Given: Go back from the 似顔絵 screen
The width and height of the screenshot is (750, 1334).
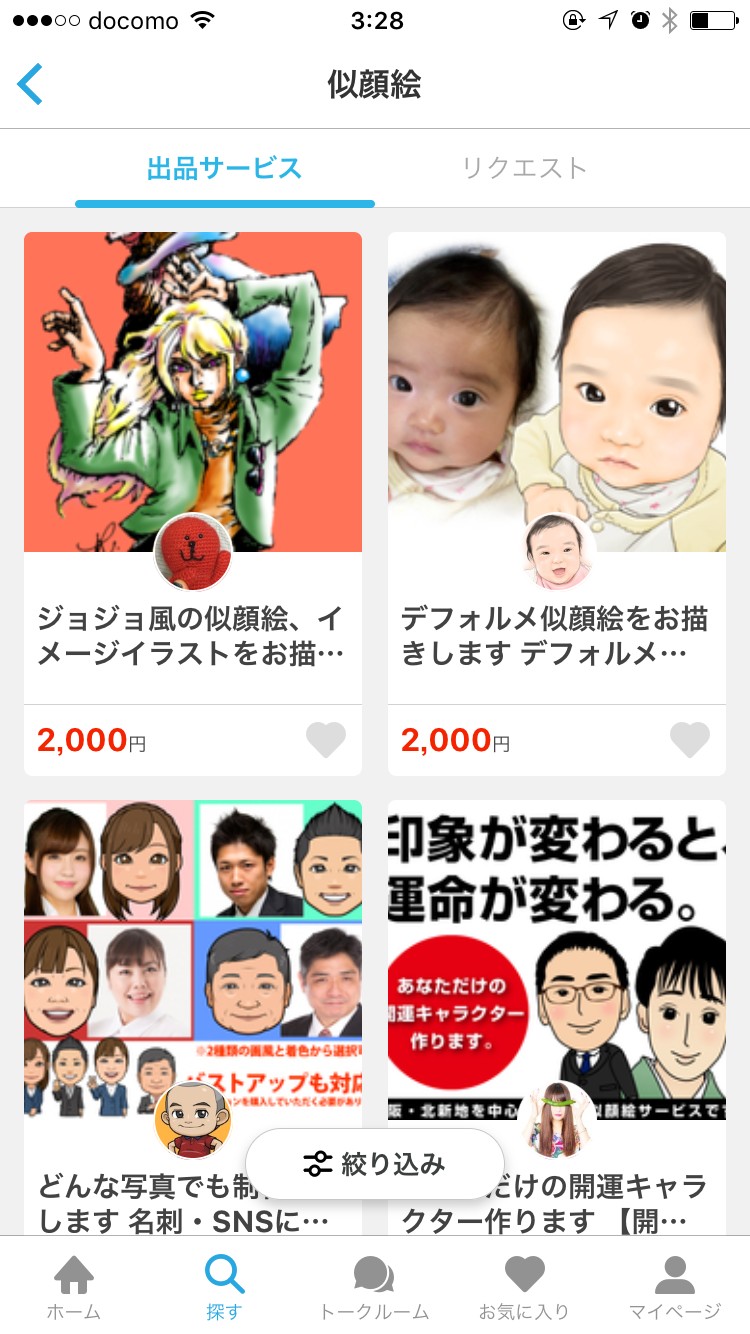Looking at the screenshot, I should 30,85.
